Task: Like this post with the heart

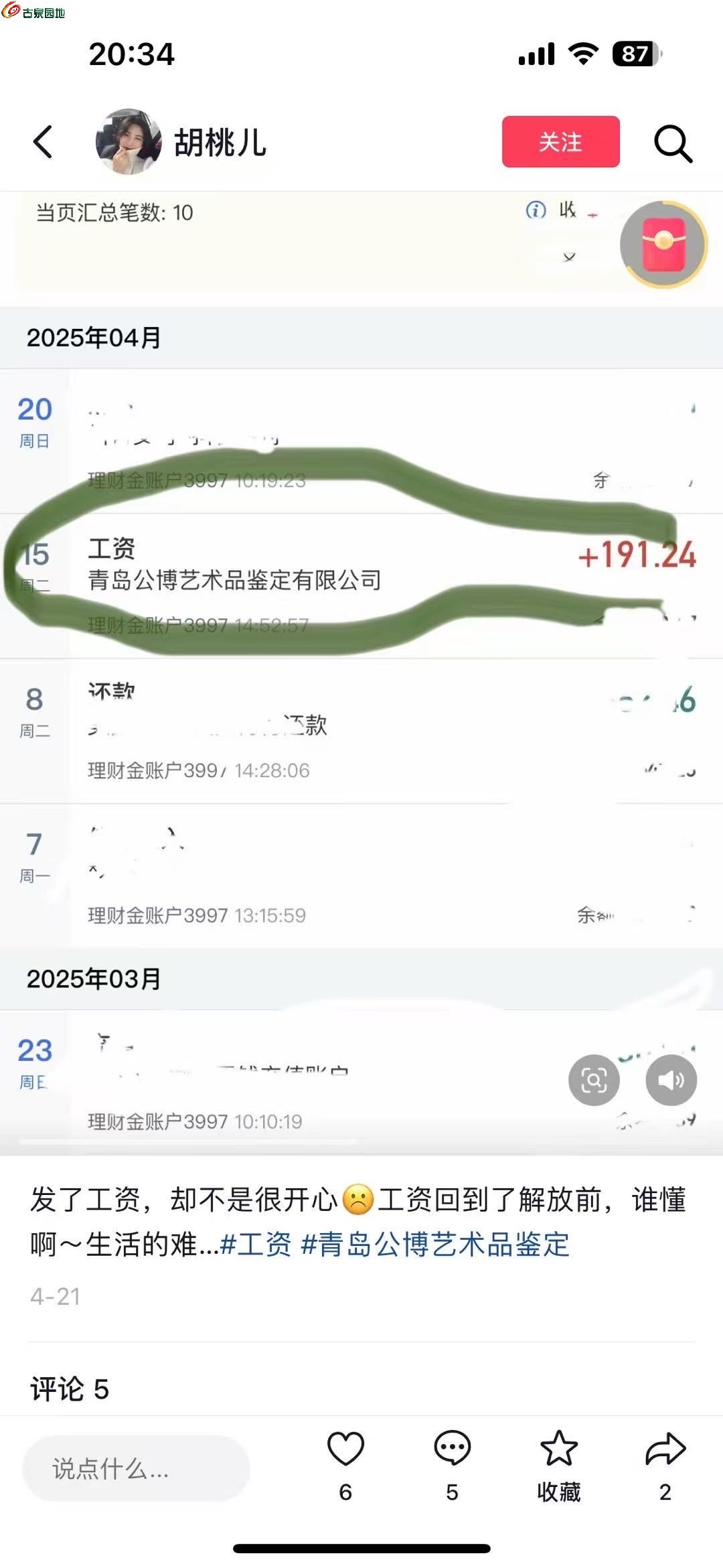Action: [345, 1448]
